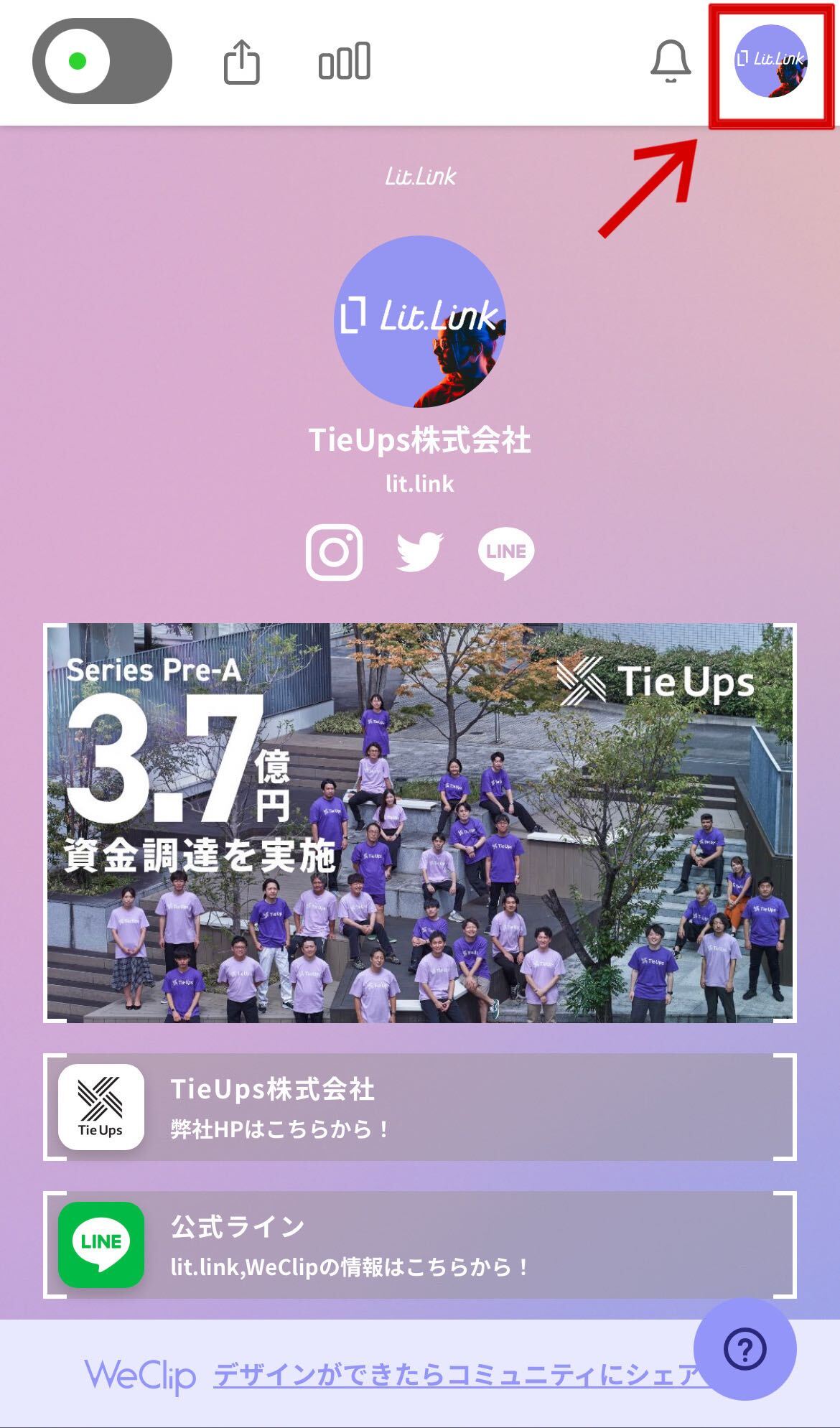Open the Instagram link
The height and width of the screenshot is (1428, 840).
click(334, 552)
